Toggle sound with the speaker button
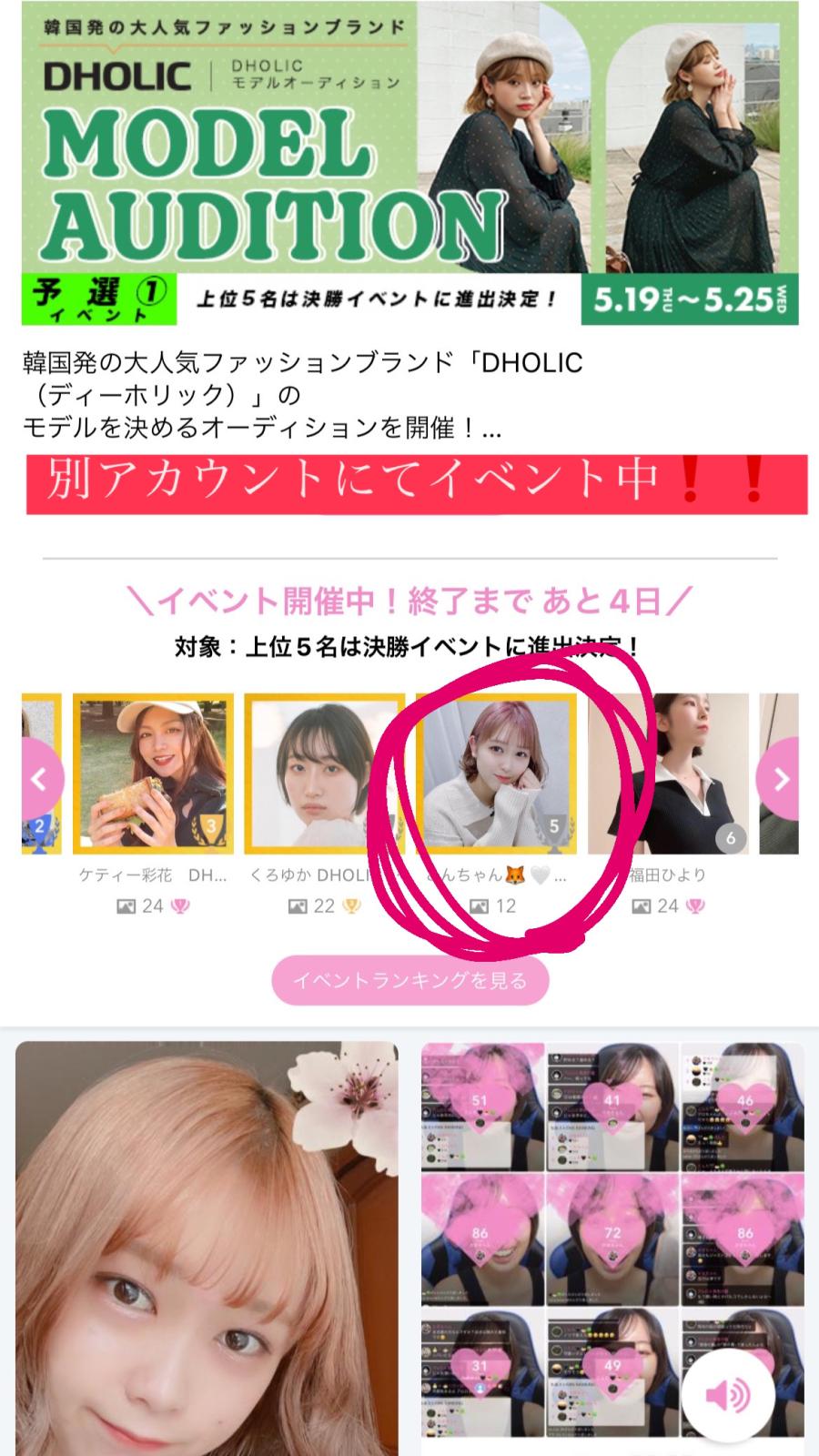 [741, 1394]
